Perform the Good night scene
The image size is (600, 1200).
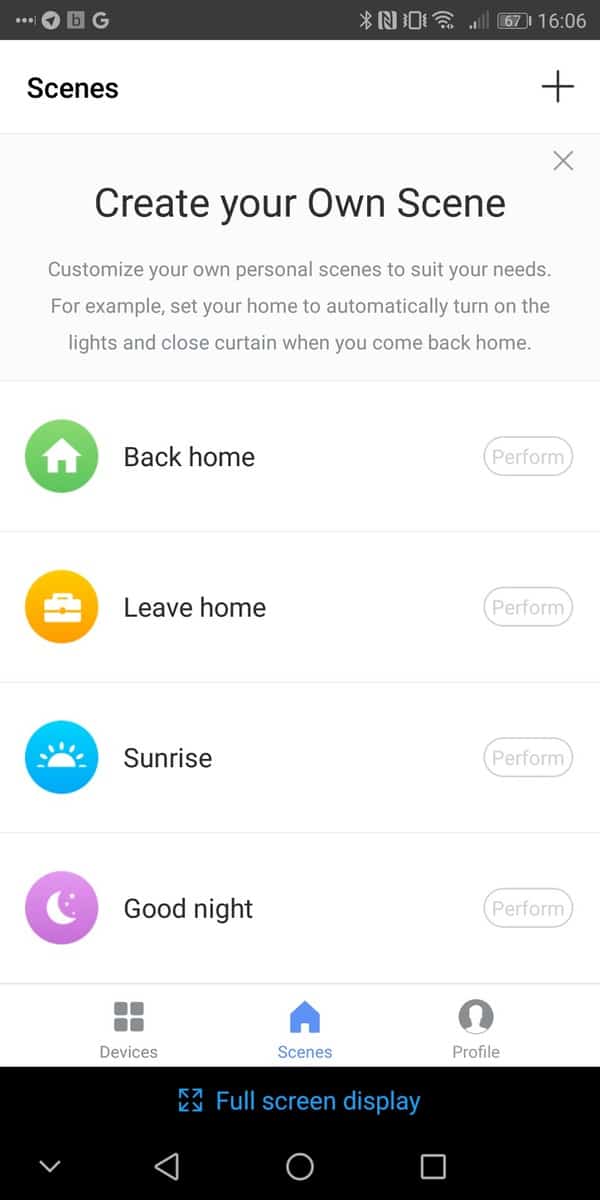(x=527, y=909)
